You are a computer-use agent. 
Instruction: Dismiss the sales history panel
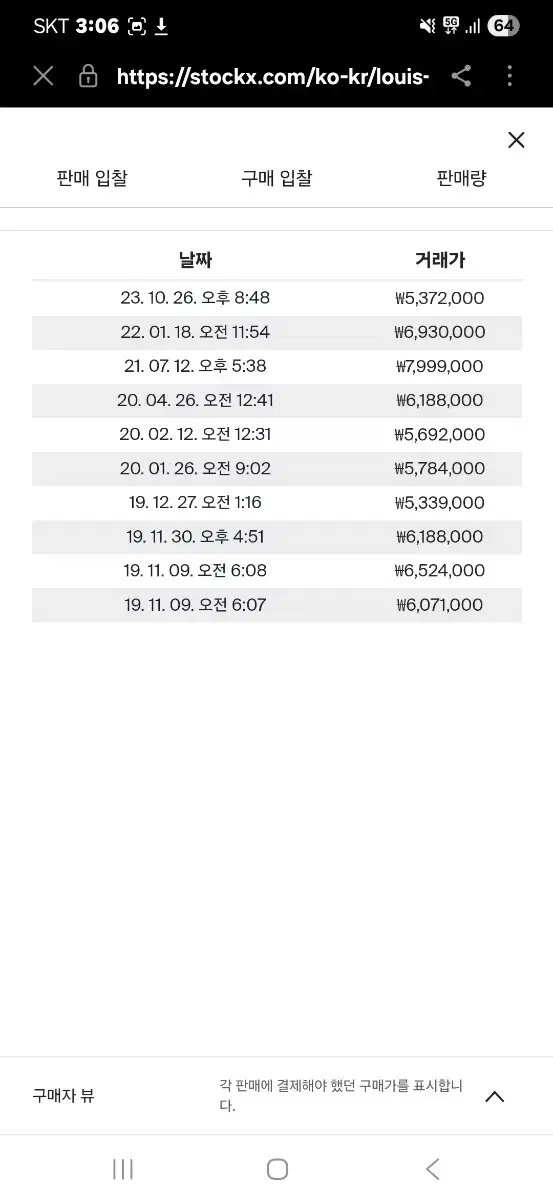coord(516,140)
